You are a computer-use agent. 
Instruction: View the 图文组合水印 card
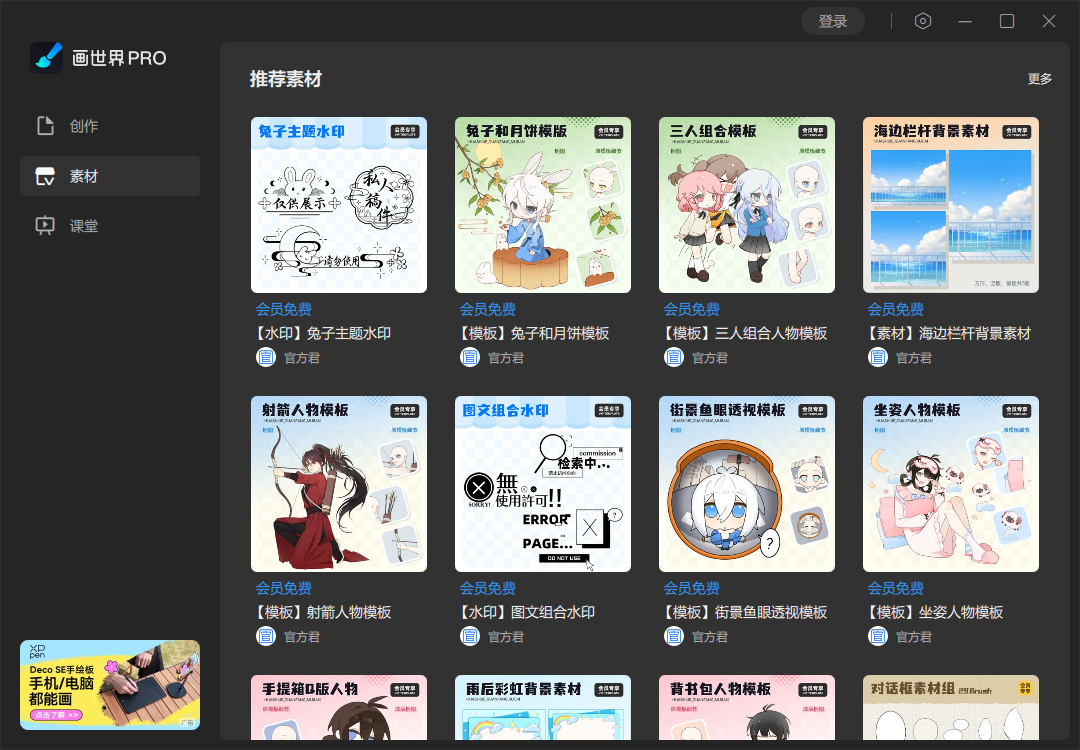(543, 484)
